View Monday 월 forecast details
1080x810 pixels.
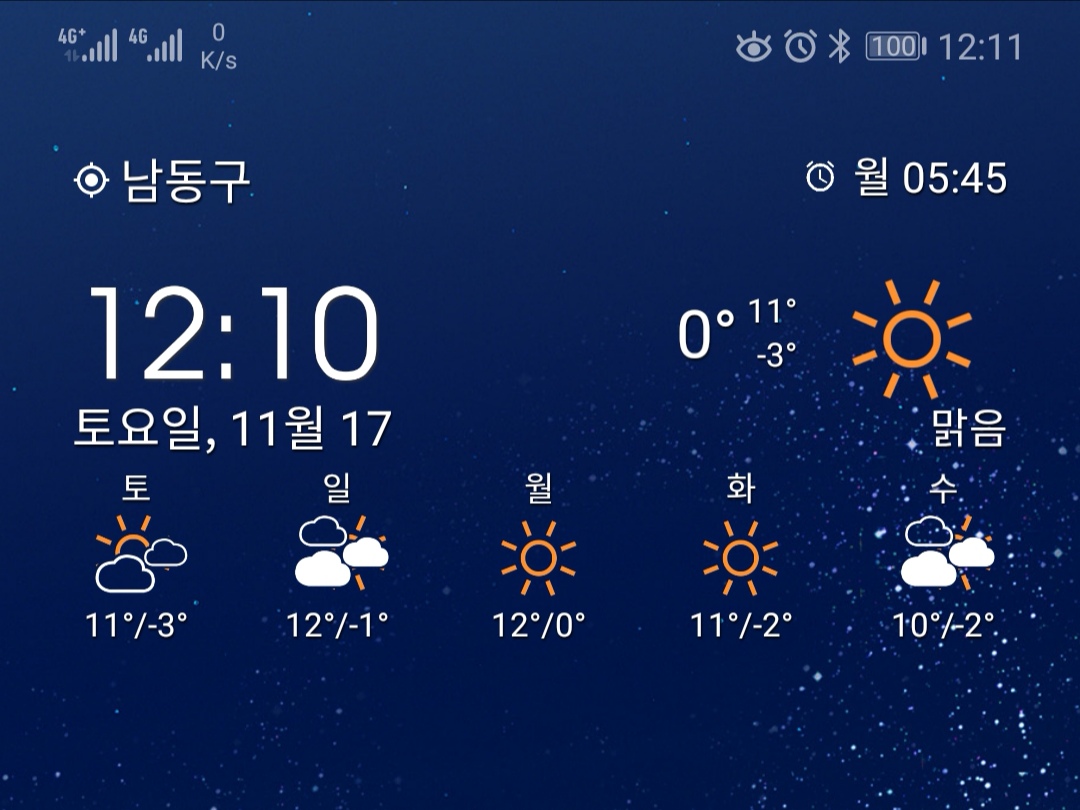pos(539,558)
